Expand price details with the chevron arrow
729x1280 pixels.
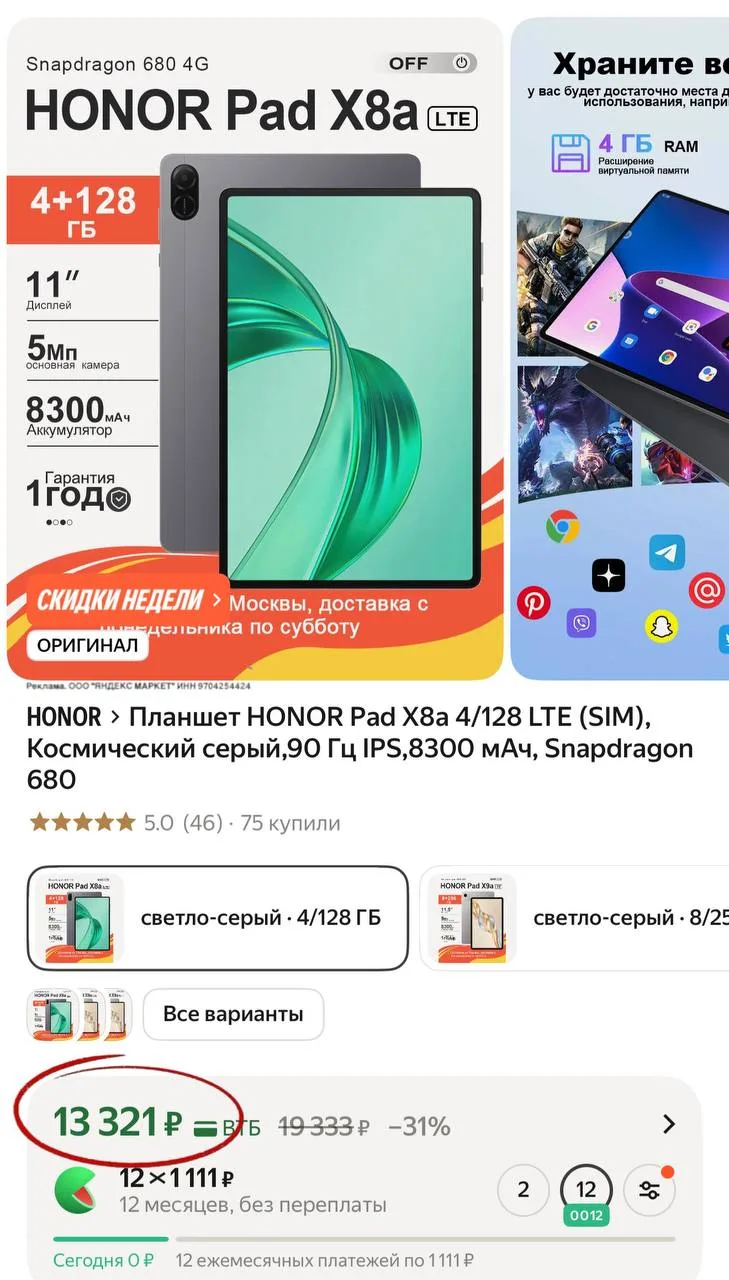point(669,1125)
